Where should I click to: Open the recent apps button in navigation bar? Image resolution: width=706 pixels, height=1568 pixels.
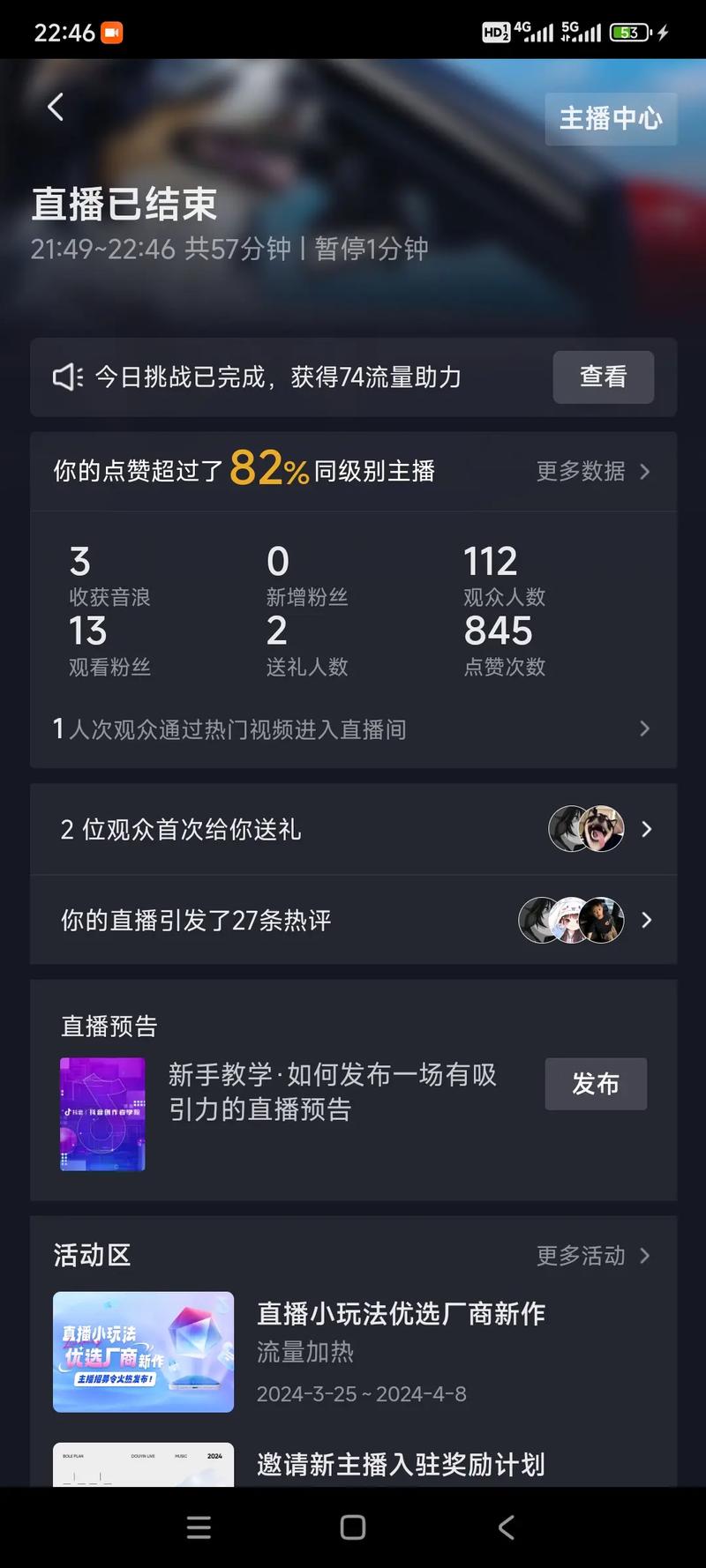click(199, 1527)
